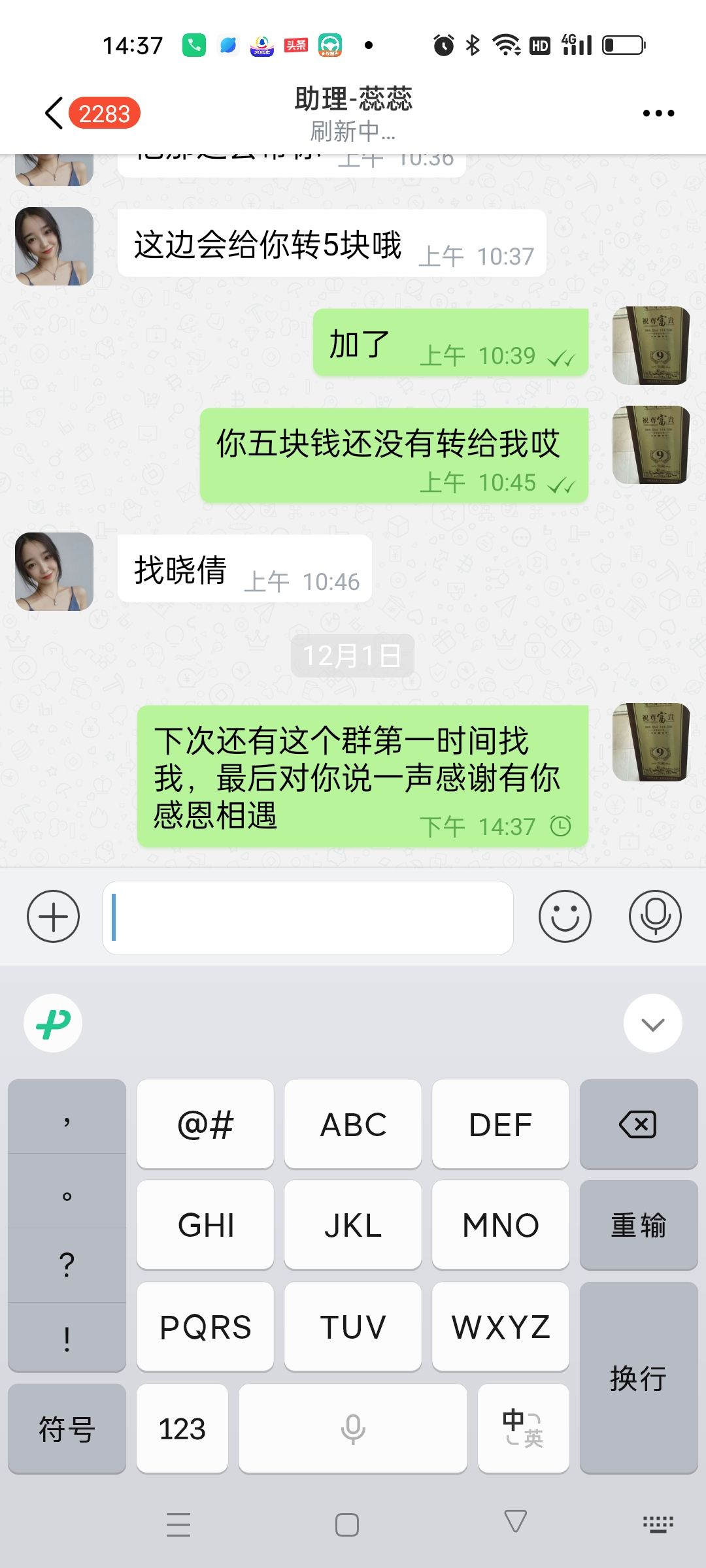
Task: Open the three-dot overflow menu
Action: coord(658,113)
